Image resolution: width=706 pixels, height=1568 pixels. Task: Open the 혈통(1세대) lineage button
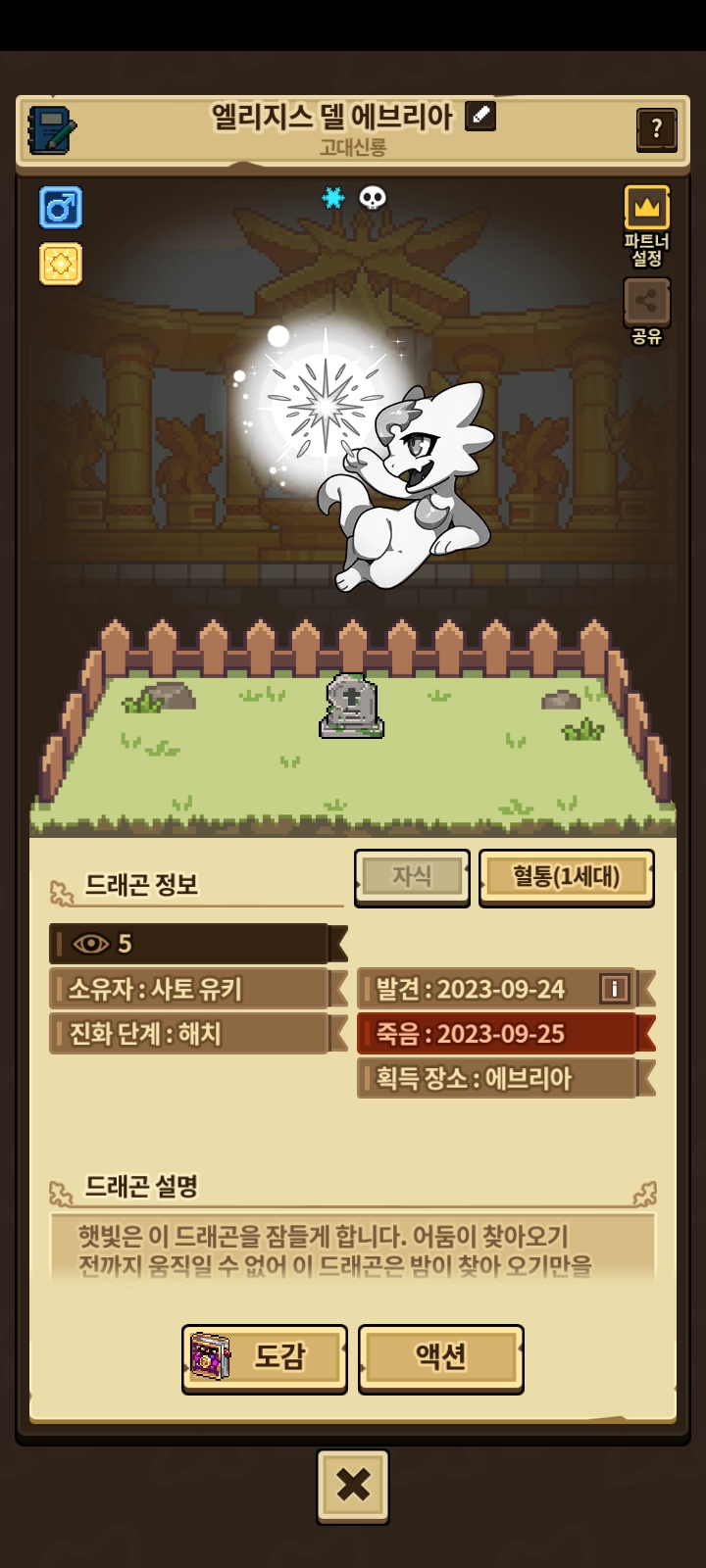click(566, 876)
